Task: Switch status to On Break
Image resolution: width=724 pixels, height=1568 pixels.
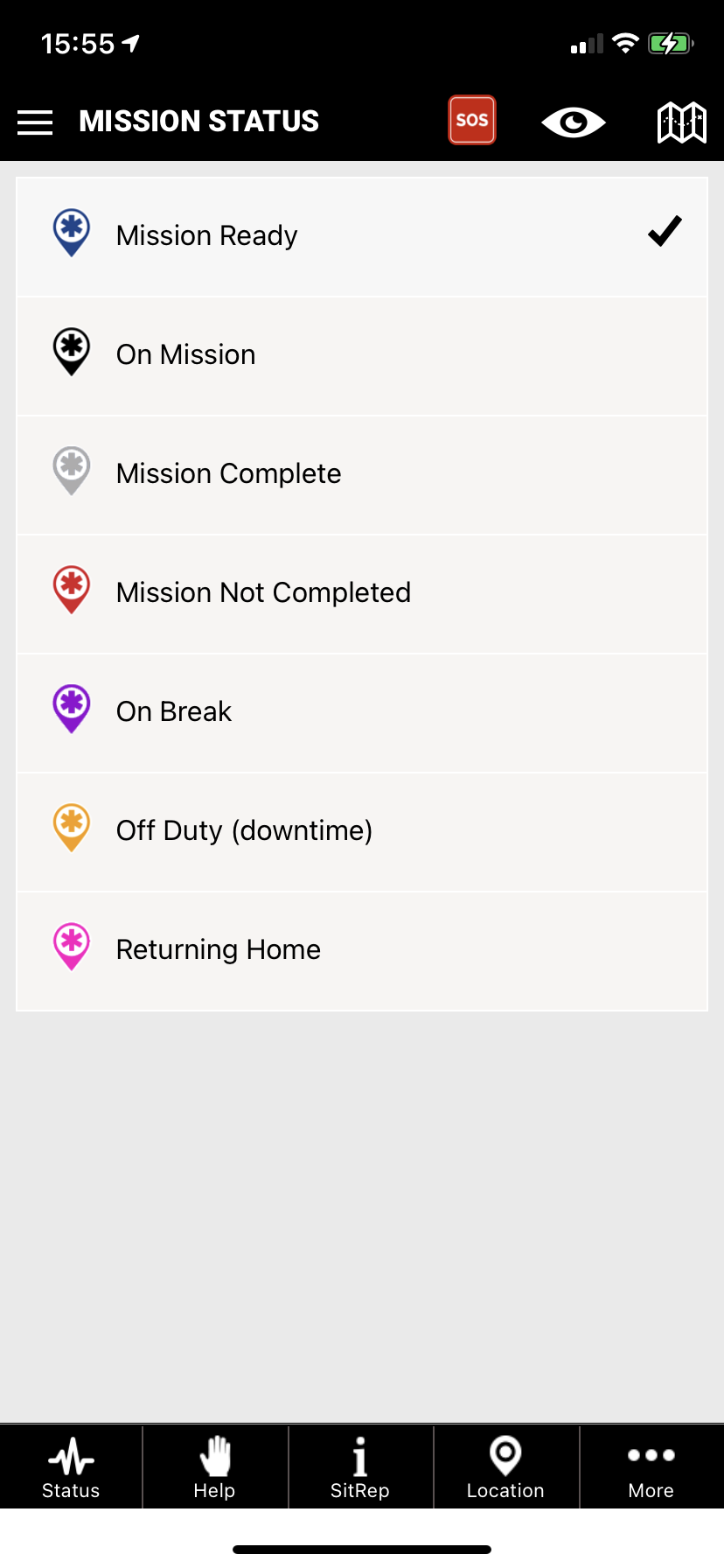Action: (x=362, y=712)
